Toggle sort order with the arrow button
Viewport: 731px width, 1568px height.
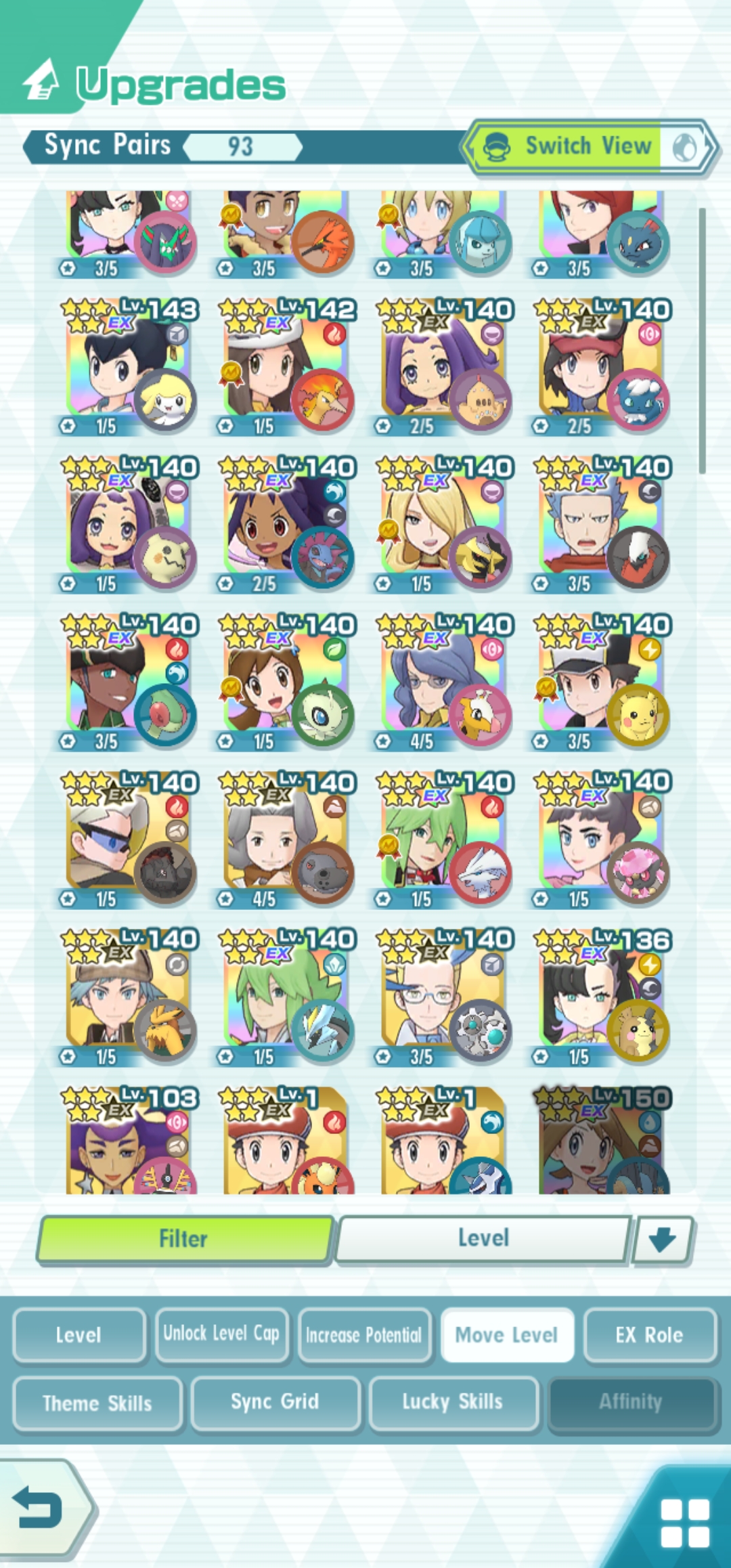662,1240
